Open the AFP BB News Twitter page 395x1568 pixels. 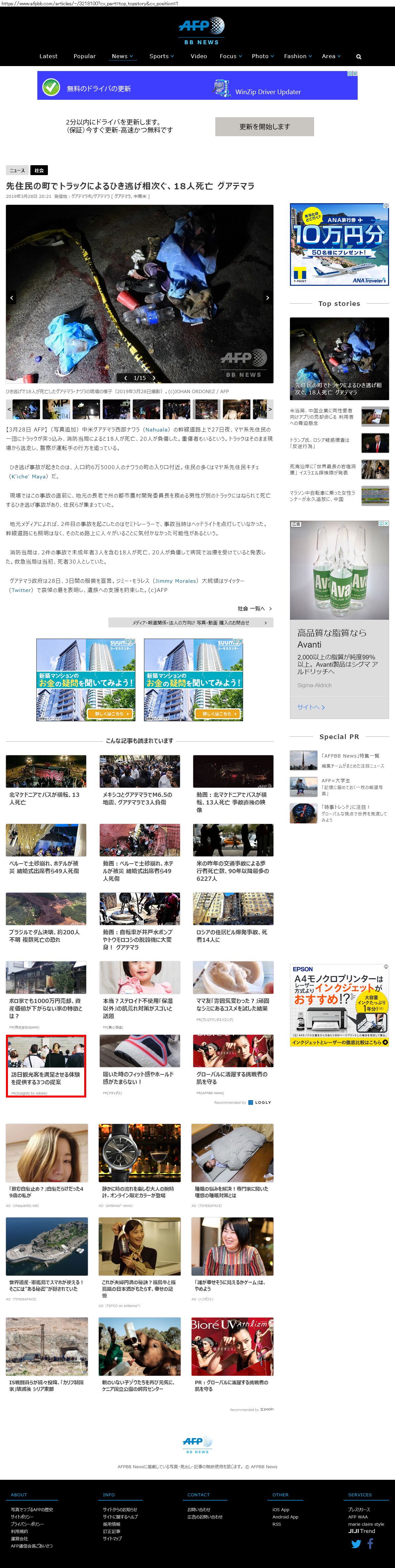point(356,1544)
